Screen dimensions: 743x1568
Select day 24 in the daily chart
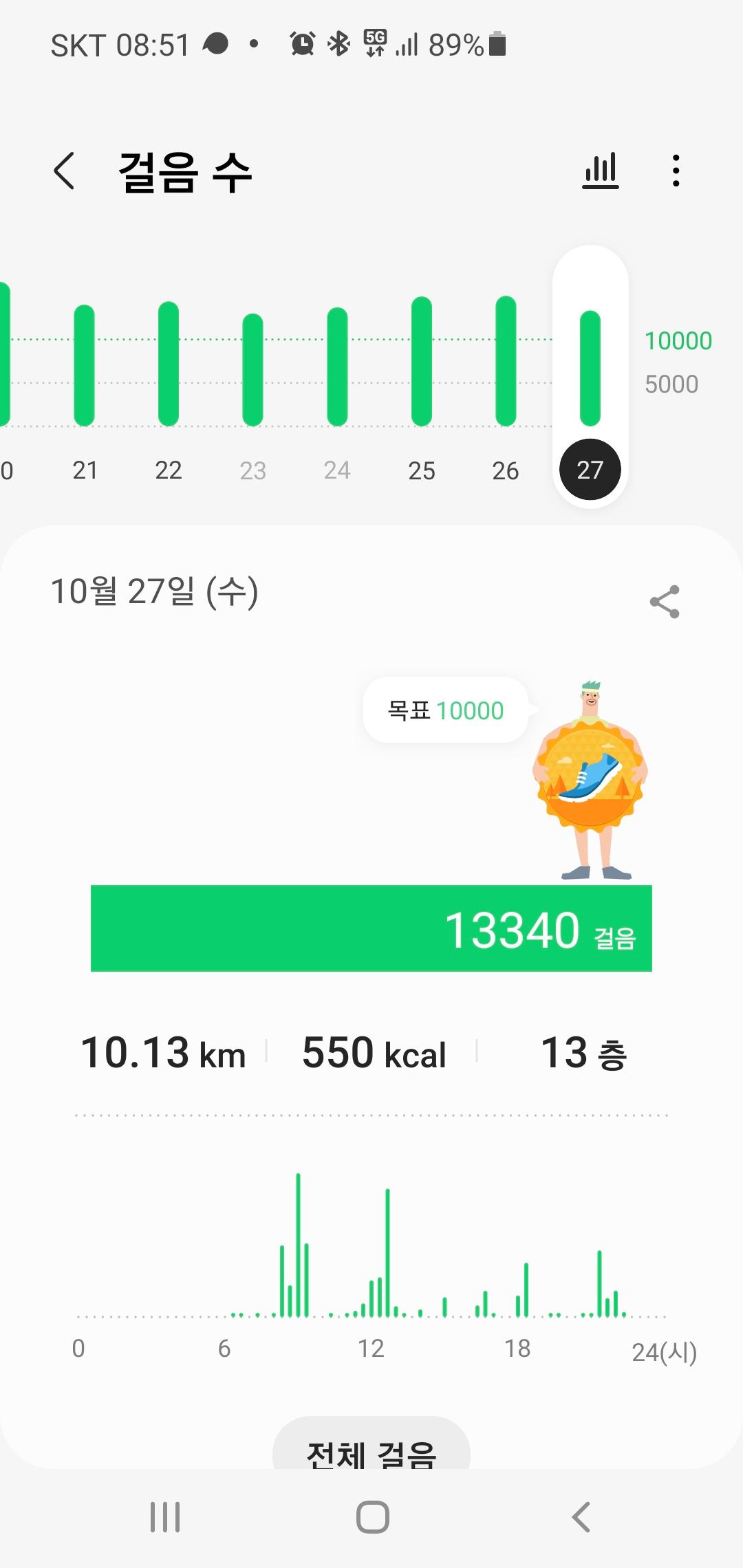click(x=337, y=385)
